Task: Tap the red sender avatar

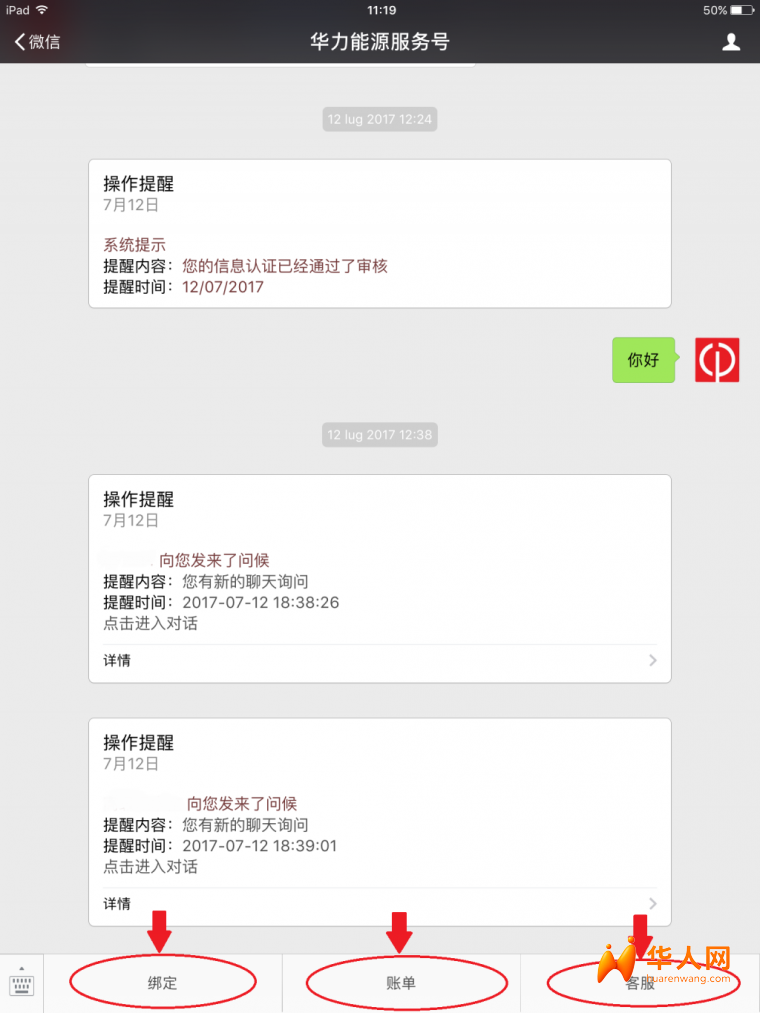Action: click(x=717, y=360)
